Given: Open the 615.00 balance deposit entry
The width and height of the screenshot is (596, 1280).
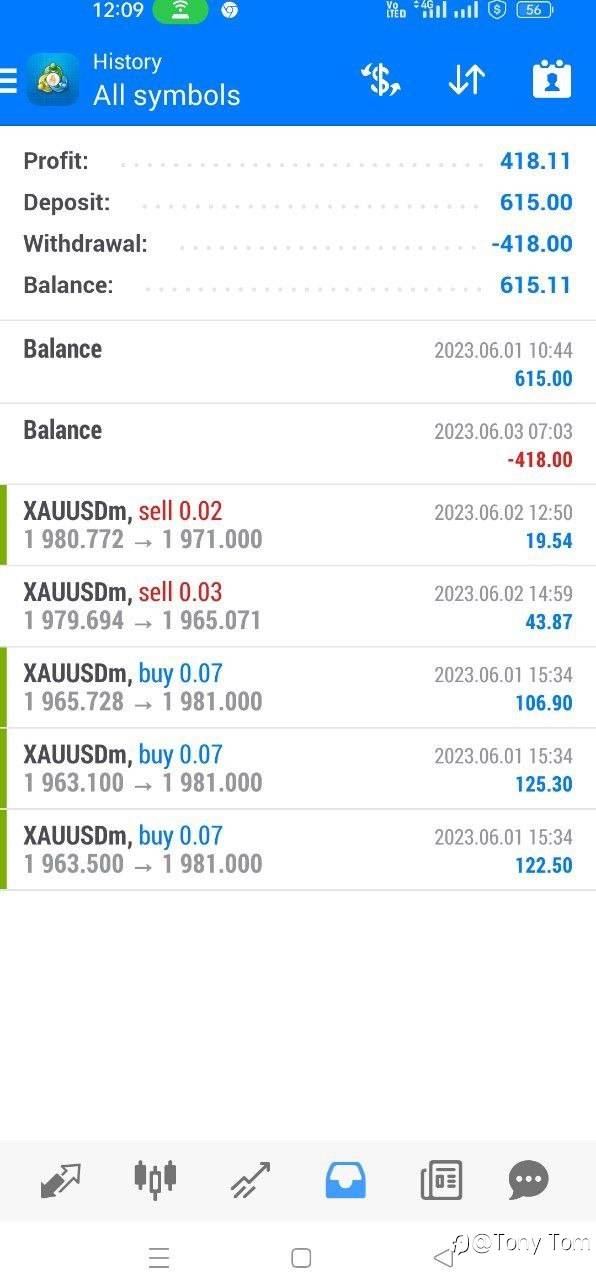Looking at the screenshot, I should pos(298,363).
